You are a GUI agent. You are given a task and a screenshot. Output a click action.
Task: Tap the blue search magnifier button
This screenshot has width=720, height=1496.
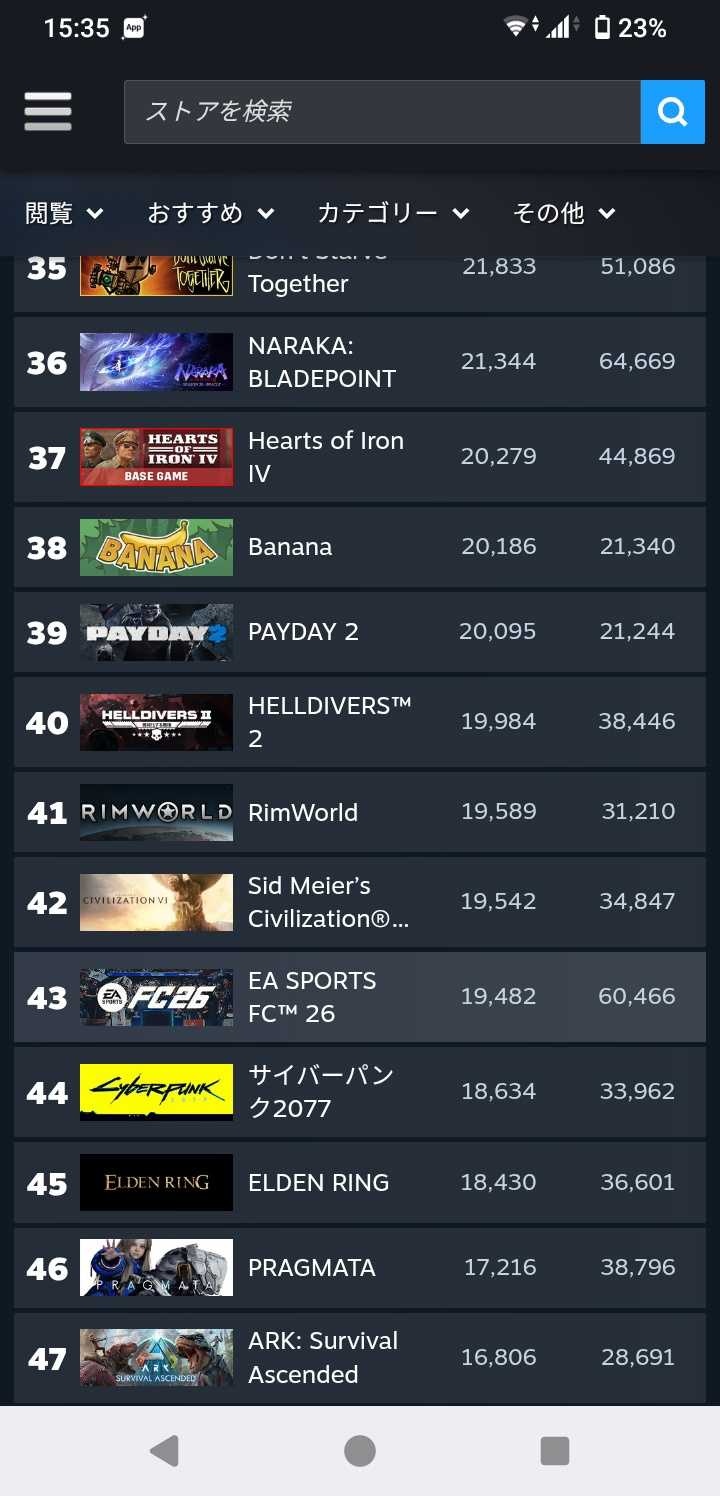pyautogui.click(x=672, y=111)
